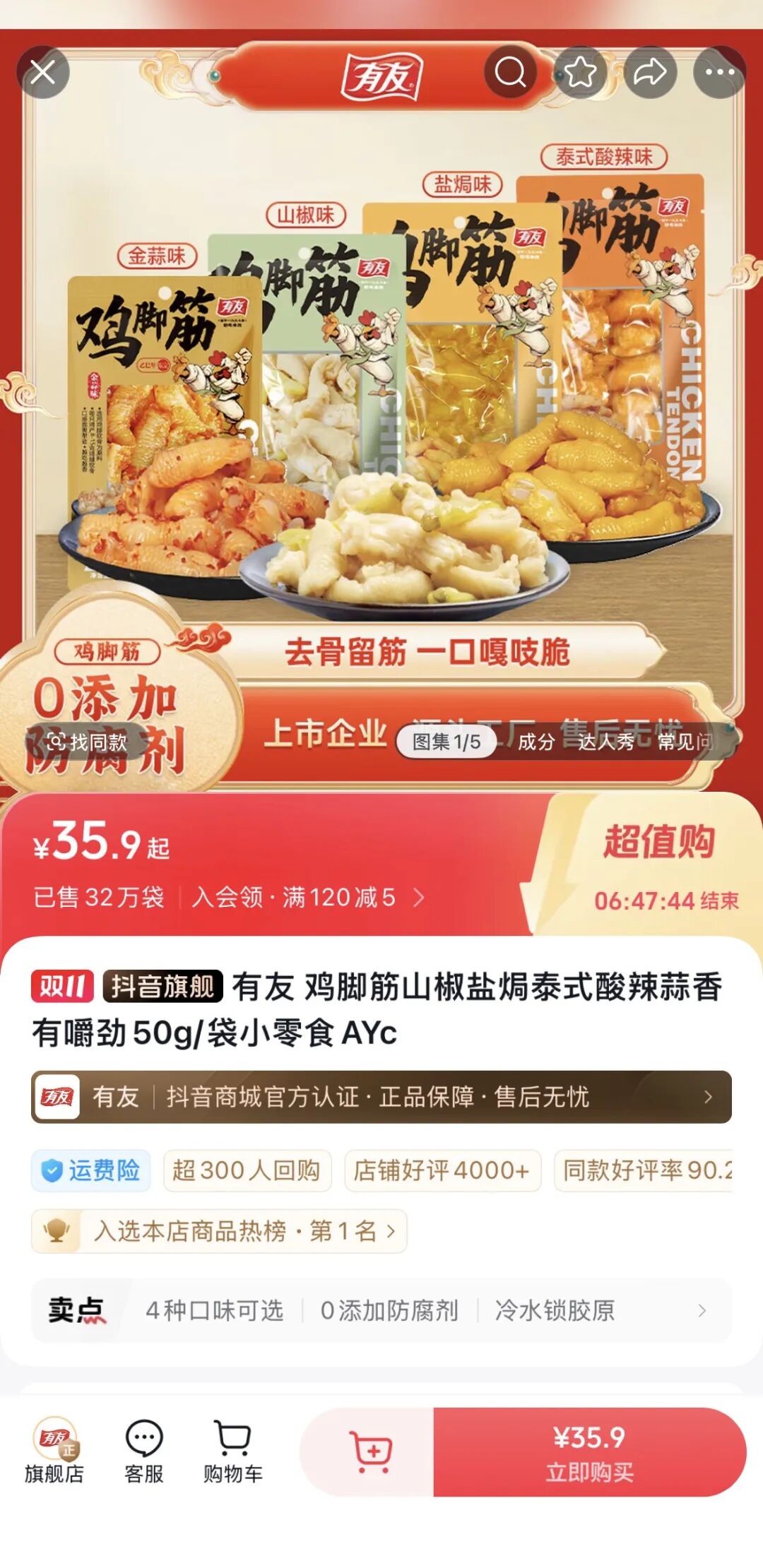Favorite this product with the star
Screen dimensions: 763x1568
(x=580, y=72)
